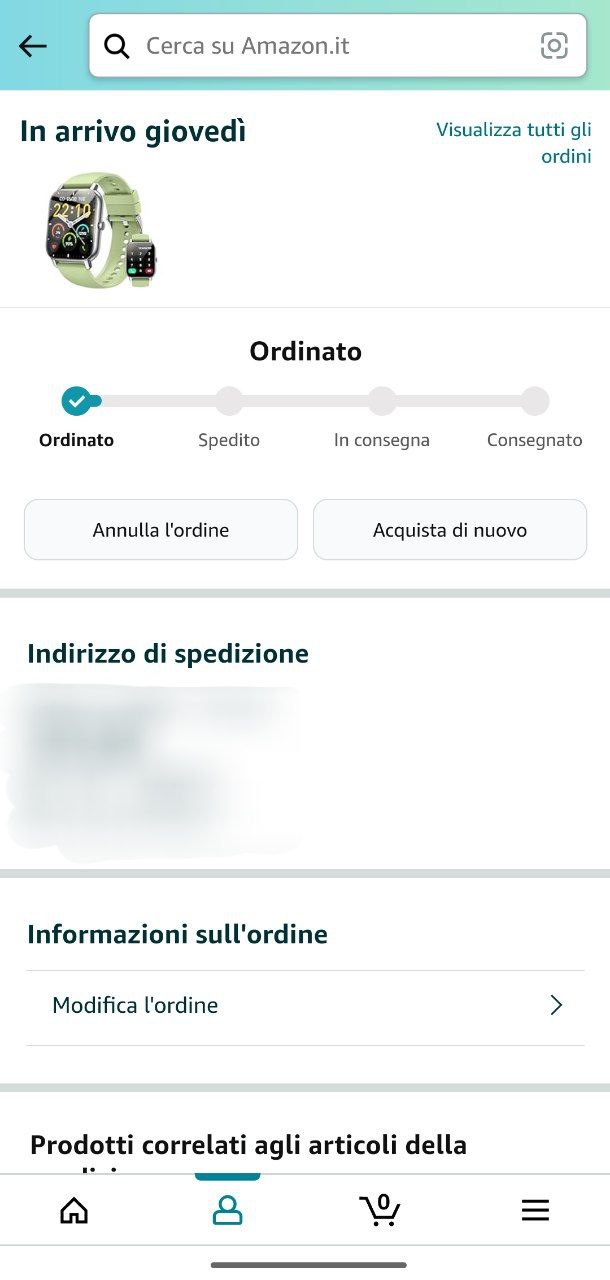
Task: Switch to the Home tab
Action: click(74, 1211)
